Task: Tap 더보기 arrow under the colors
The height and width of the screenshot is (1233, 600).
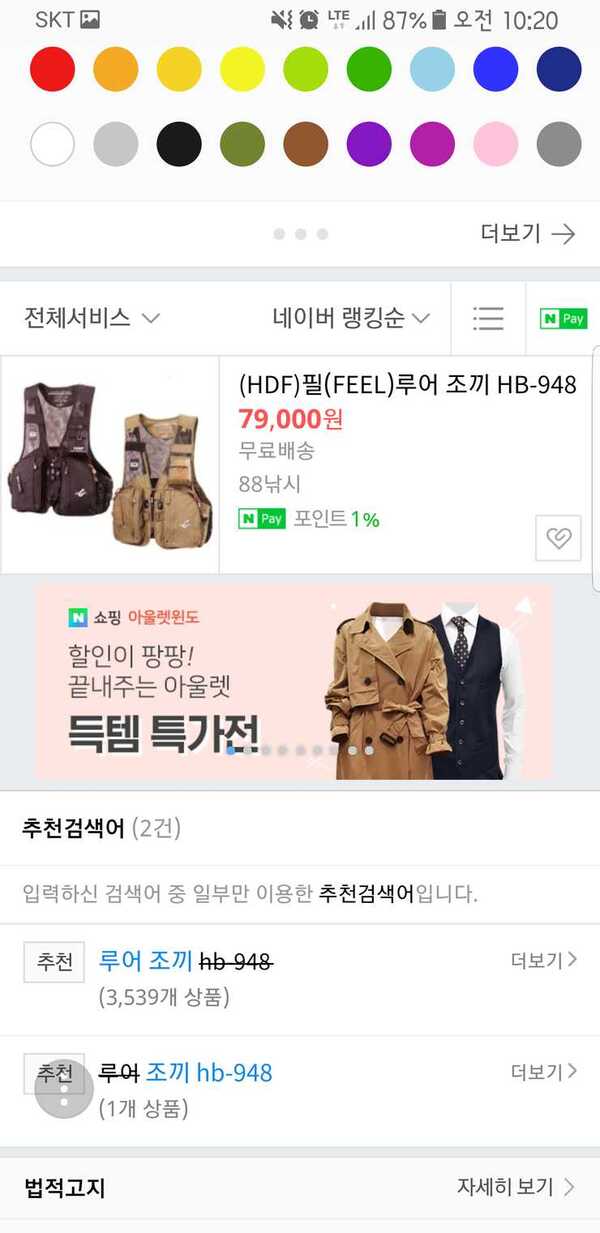Action: [x=528, y=234]
